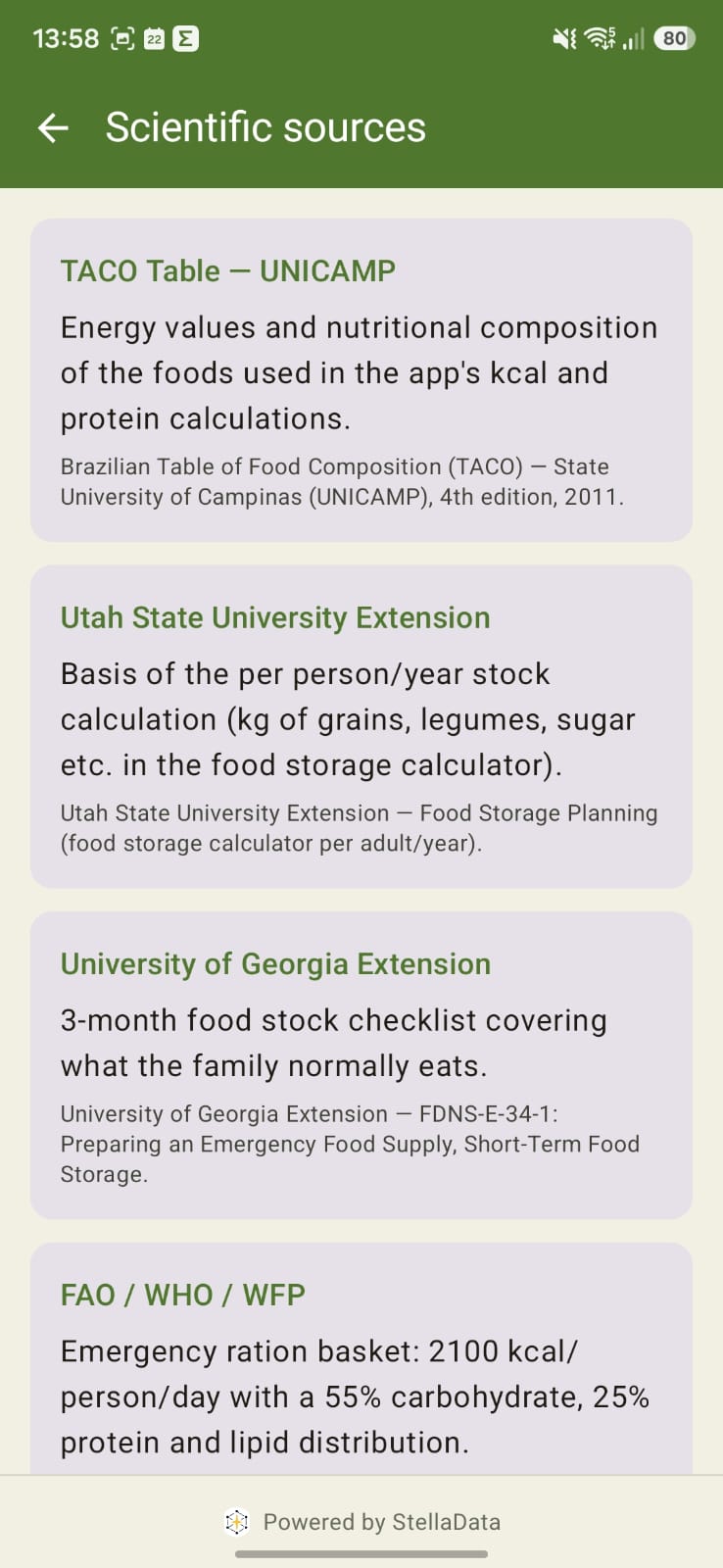723x1568 pixels.
Task: Open the FAO / WHO / WFP card
Action: pyautogui.click(x=361, y=1358)
